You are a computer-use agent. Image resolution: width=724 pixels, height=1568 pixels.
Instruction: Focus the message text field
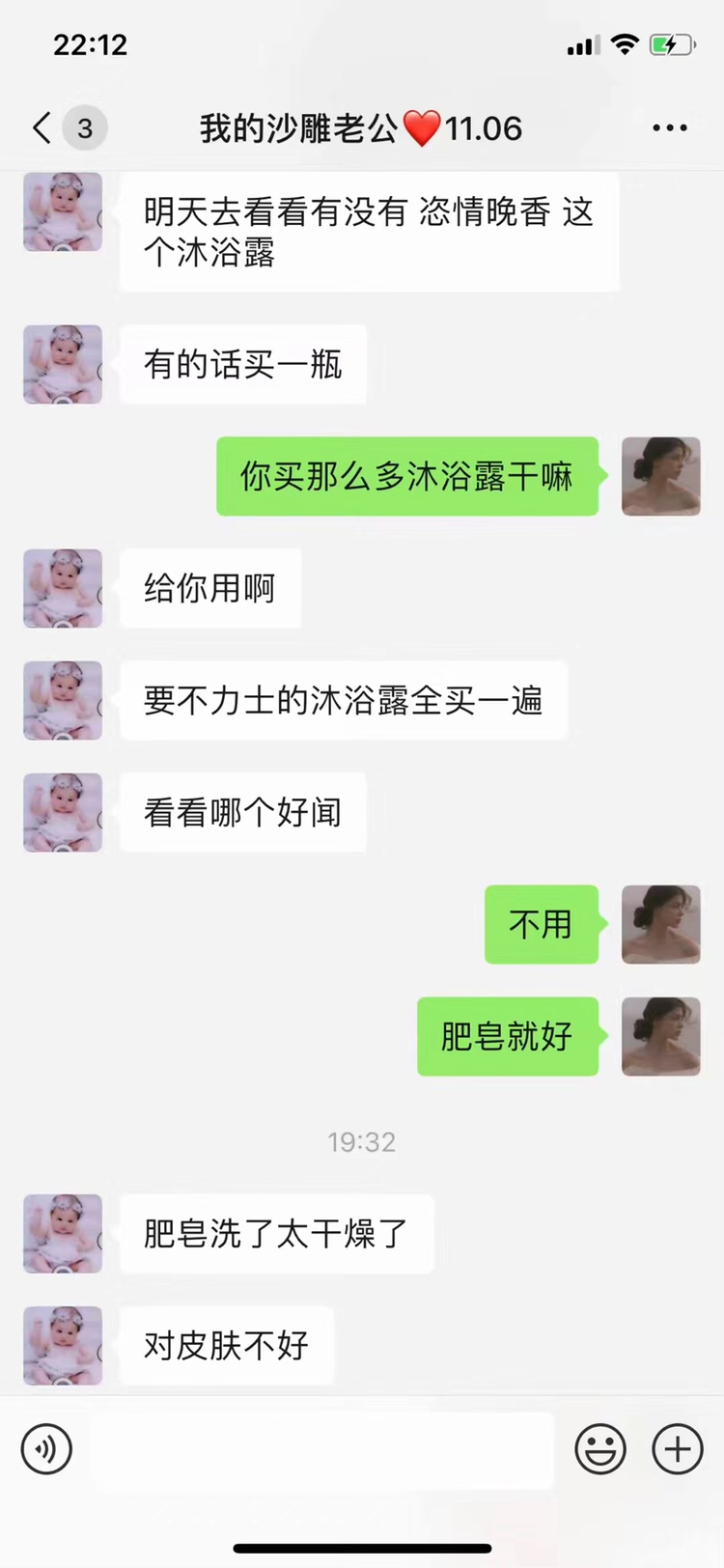coord(323,1449)
